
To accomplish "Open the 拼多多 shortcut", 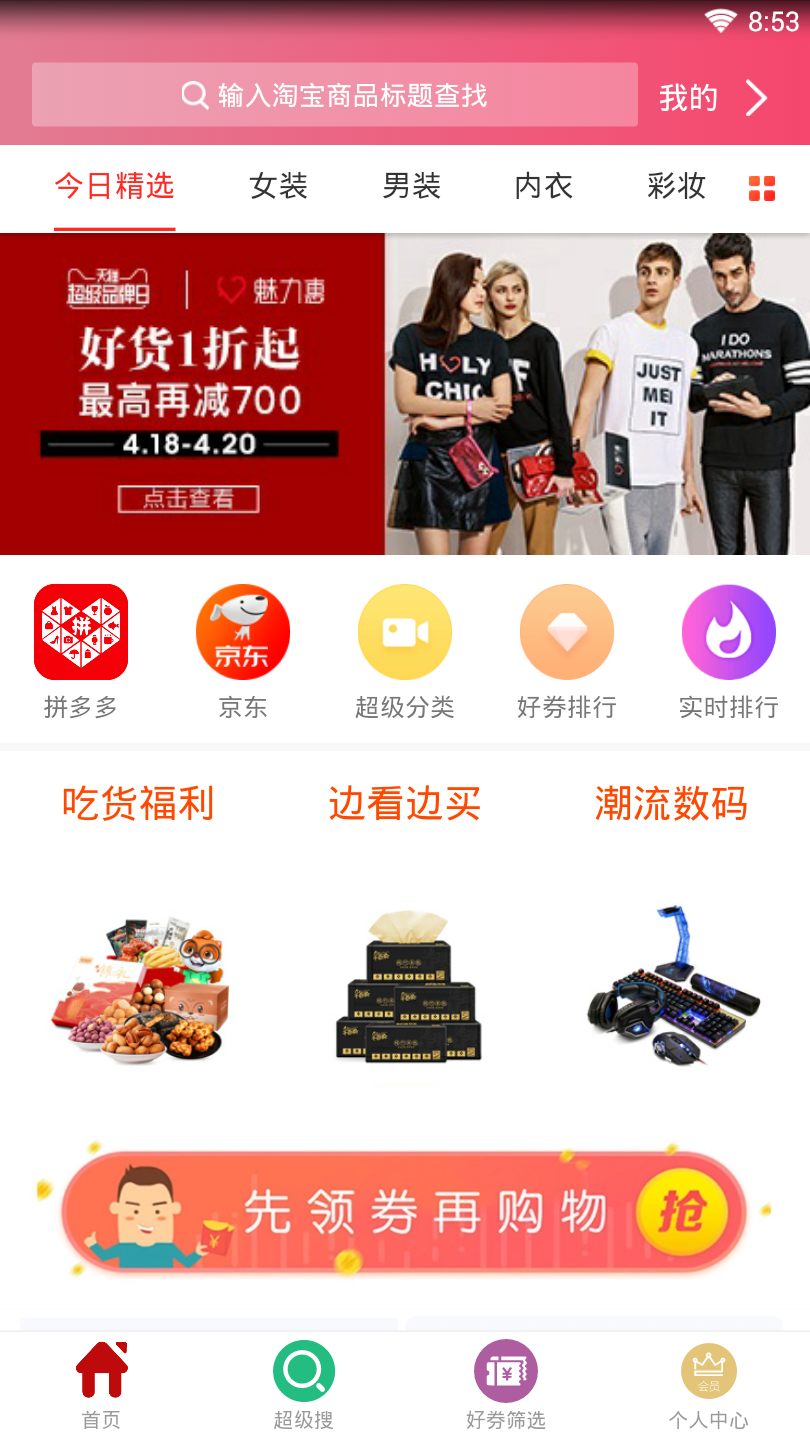I will tap(81, 650).
